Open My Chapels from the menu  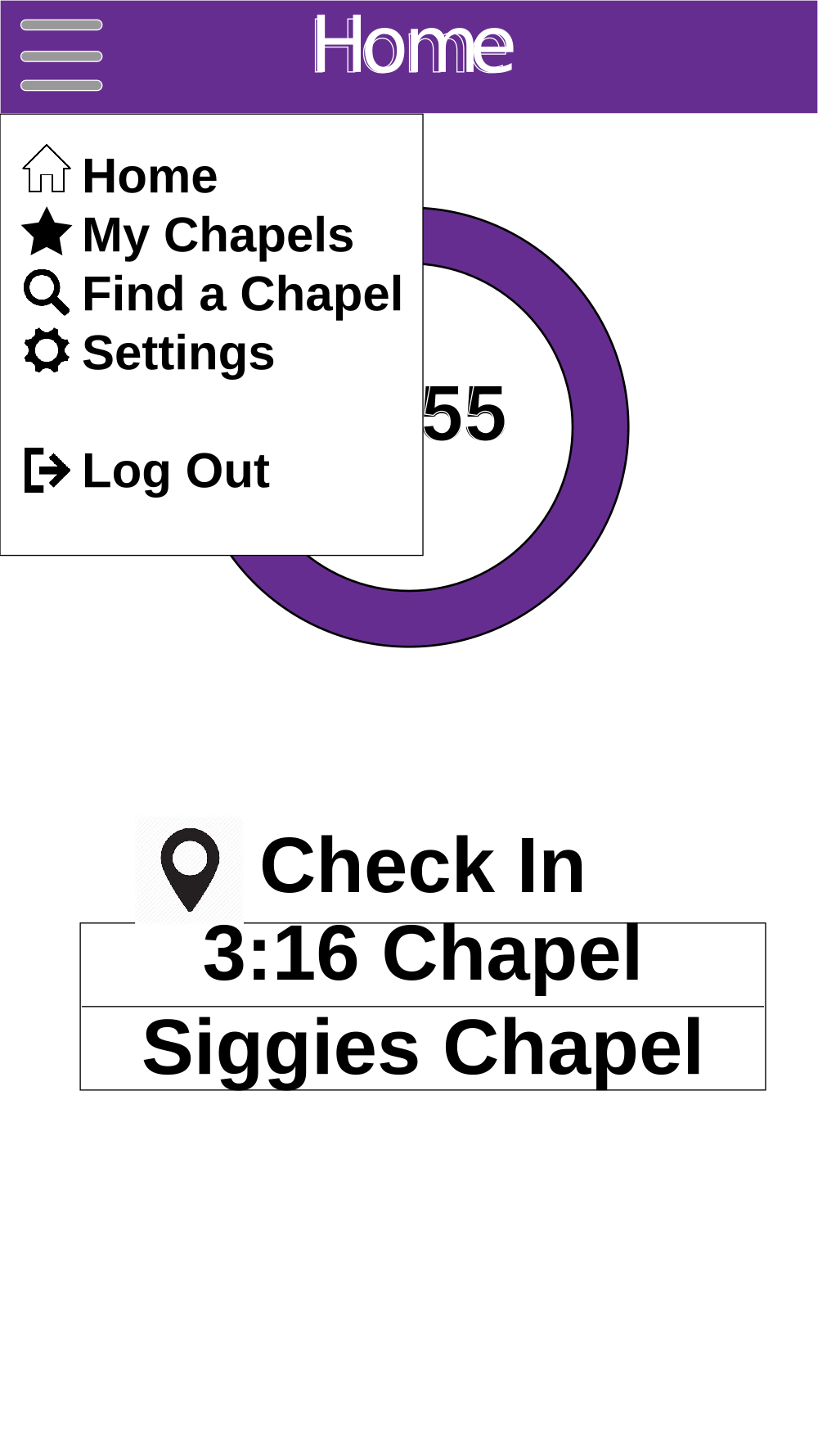[x=188, y=234]
